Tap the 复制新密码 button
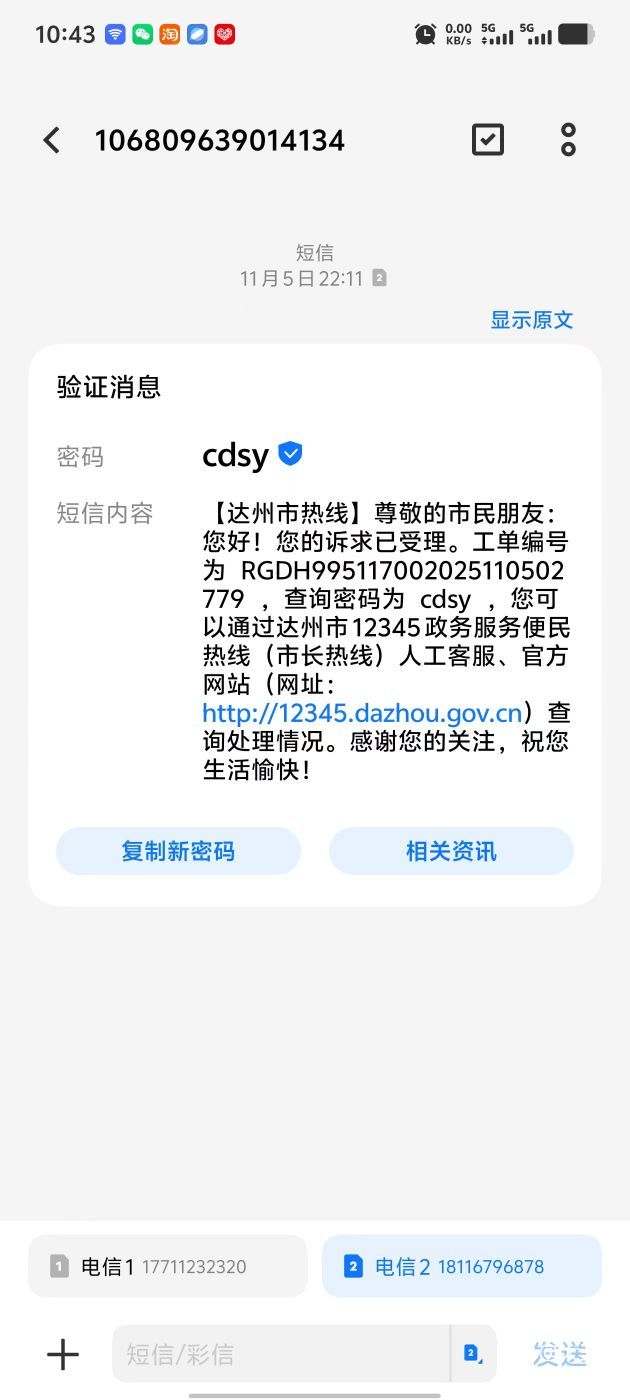Image resolution: width=630 pixels, height=1400 pixels. pyautogui.click(x=178, y=851)
